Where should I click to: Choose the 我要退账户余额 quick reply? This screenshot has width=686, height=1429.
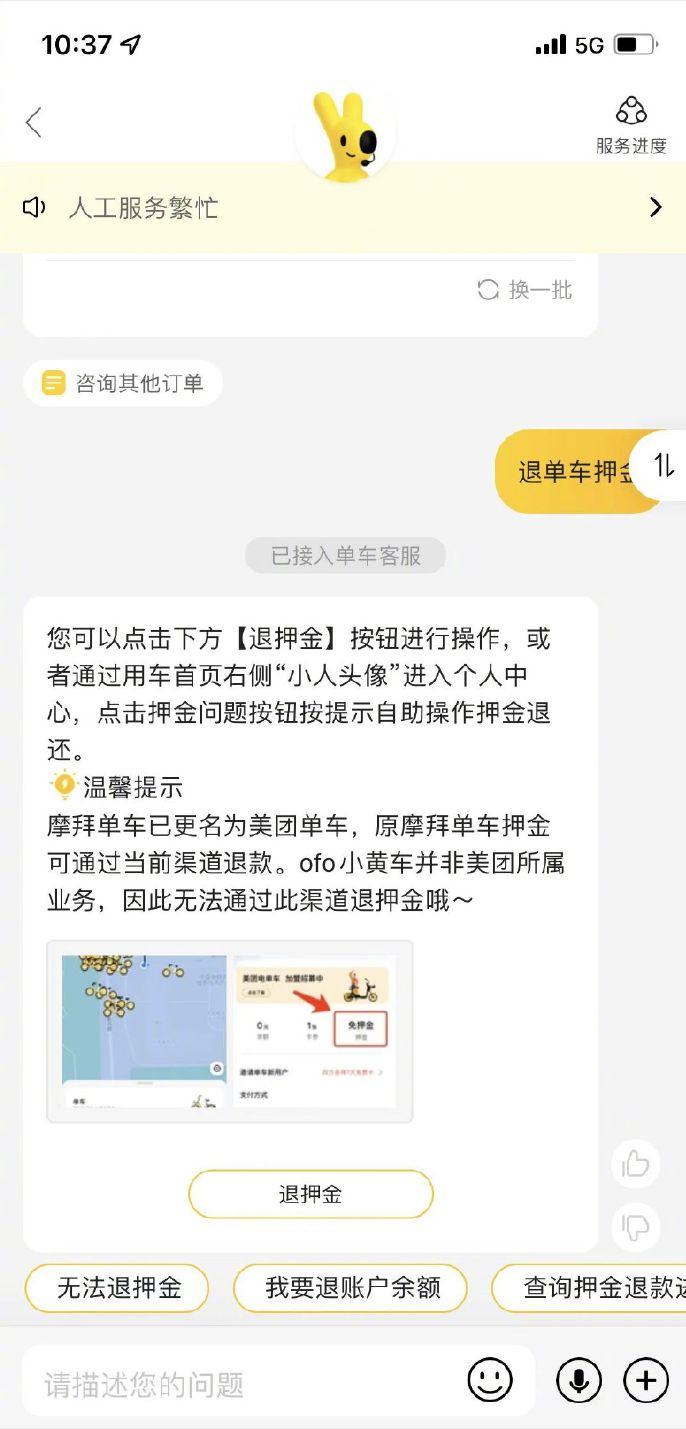[x=351, y=1288]
